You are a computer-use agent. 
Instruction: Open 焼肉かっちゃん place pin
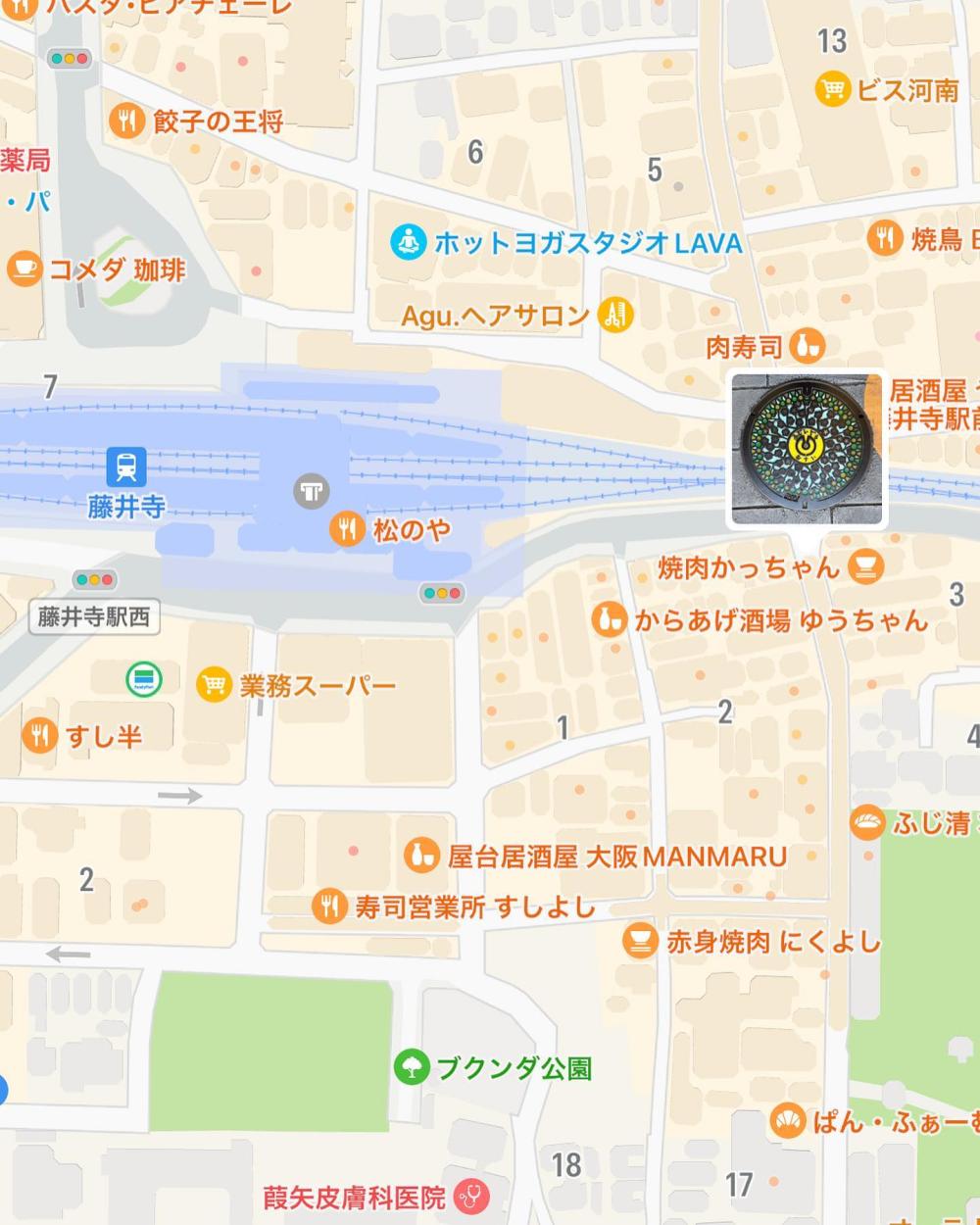tap(866, 566)
